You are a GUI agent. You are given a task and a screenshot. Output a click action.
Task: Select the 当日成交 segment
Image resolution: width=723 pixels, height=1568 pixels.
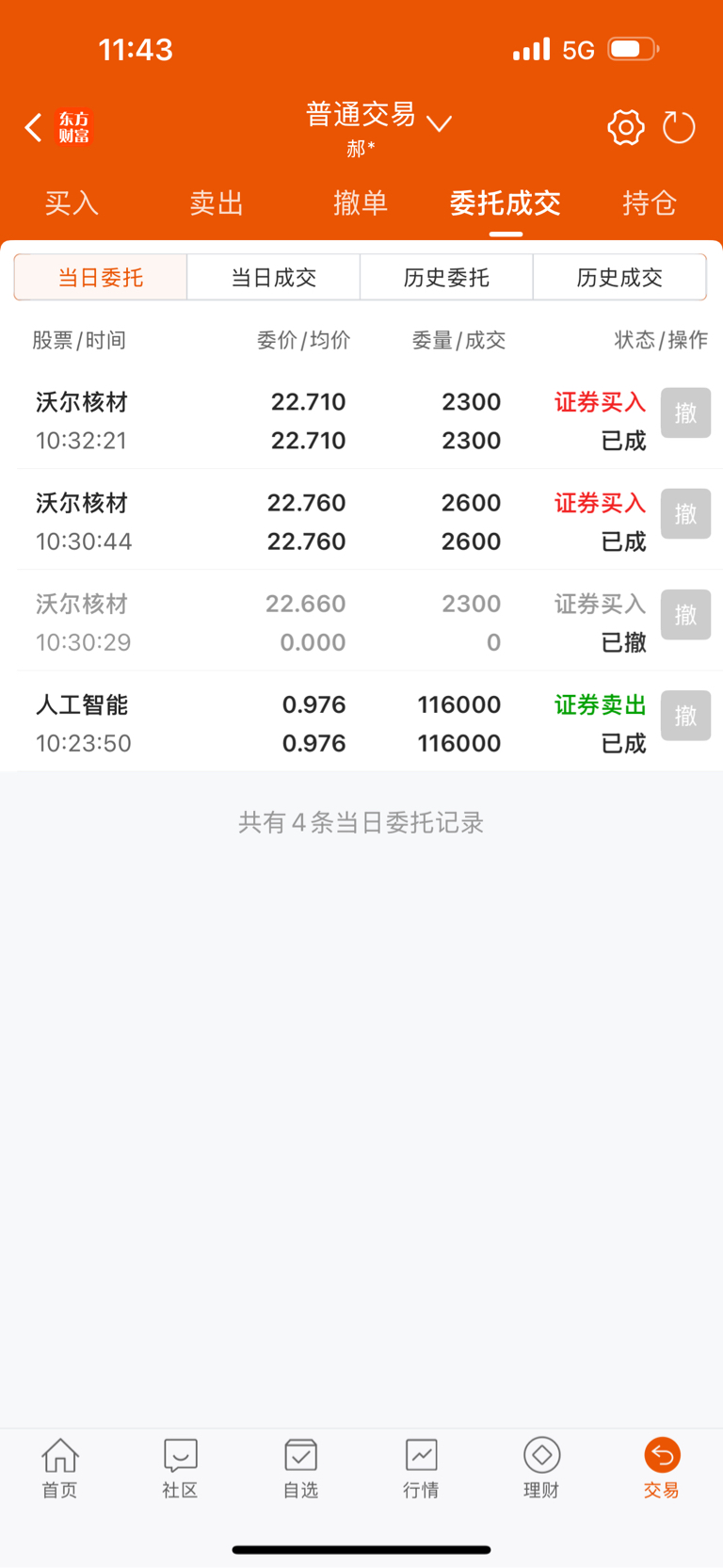[274, 277]
